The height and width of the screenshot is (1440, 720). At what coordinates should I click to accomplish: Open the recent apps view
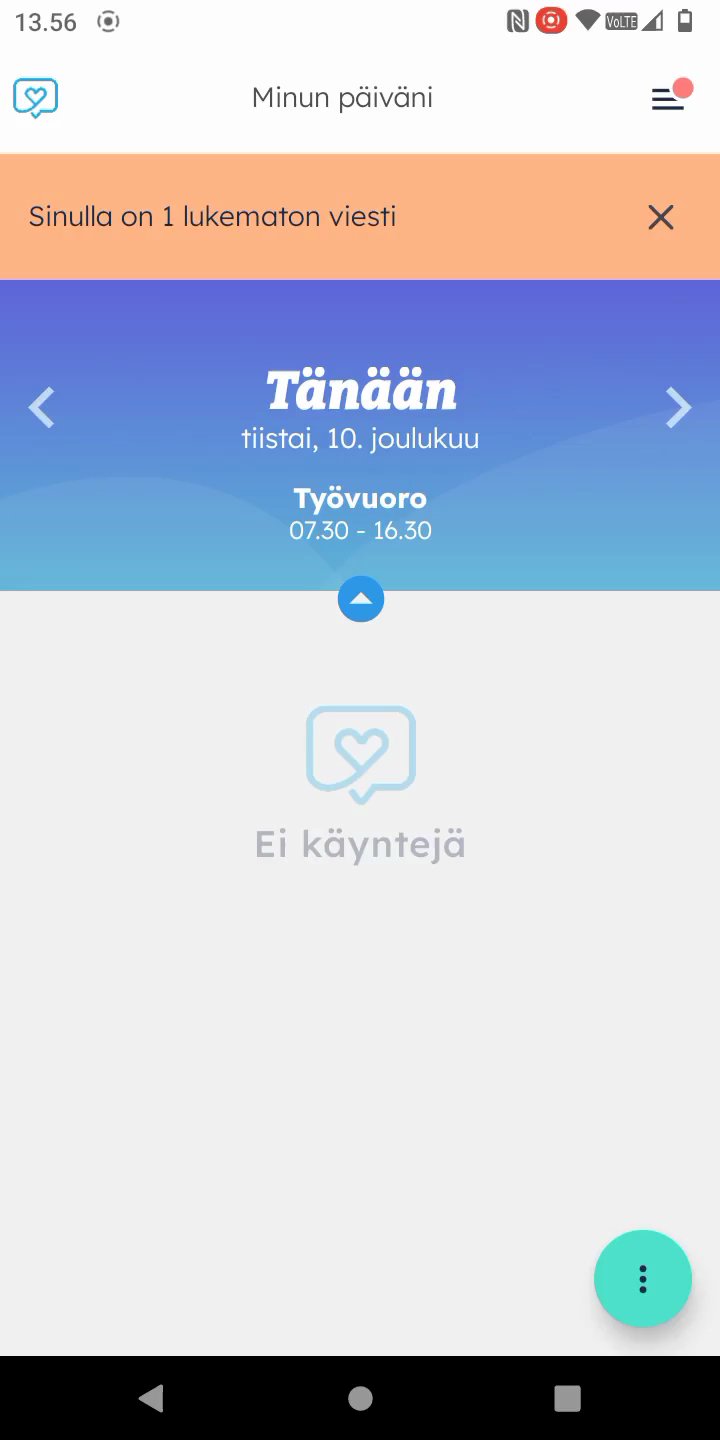[567, 1398]
